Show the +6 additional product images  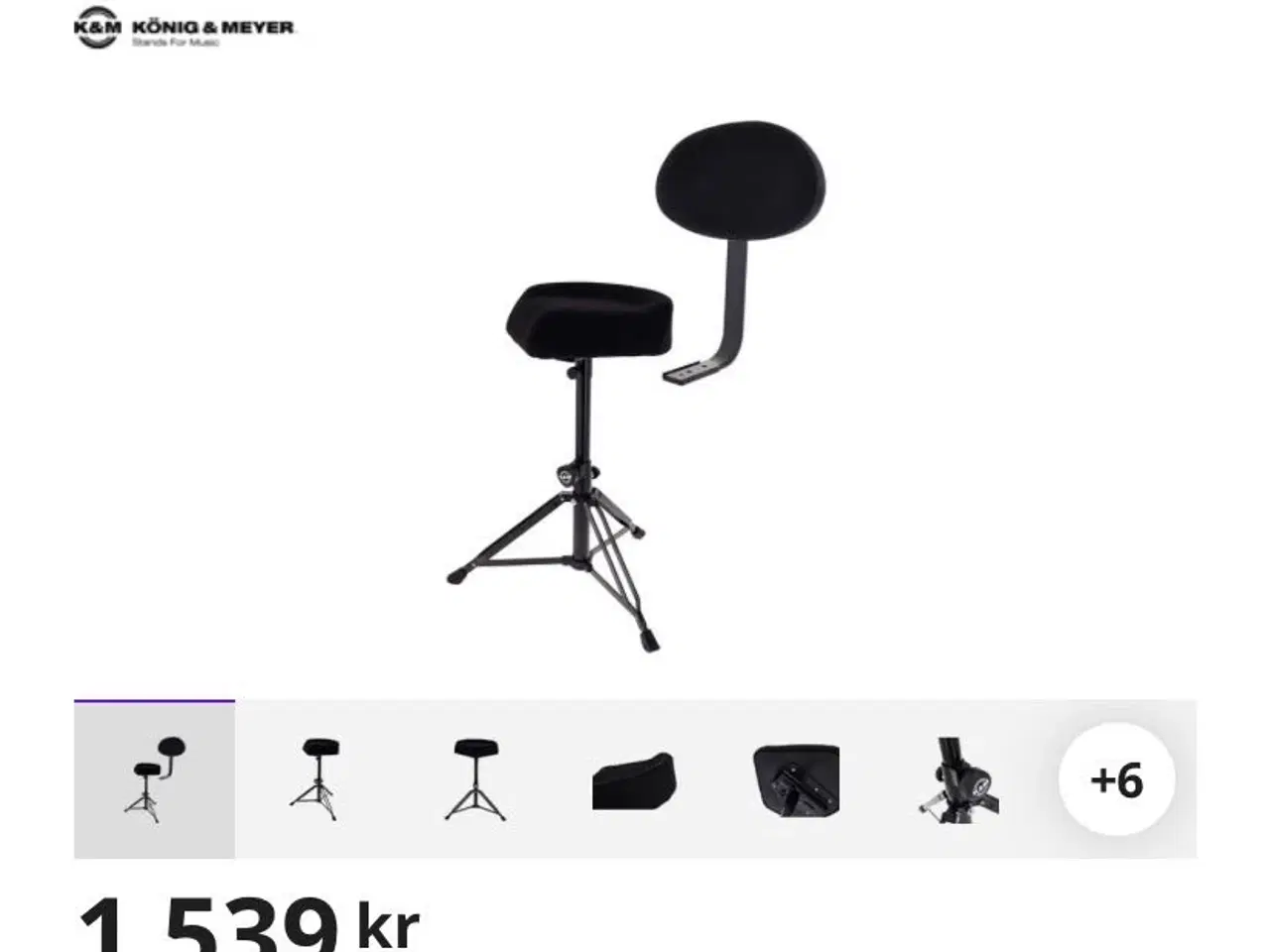coord(1116,780)
